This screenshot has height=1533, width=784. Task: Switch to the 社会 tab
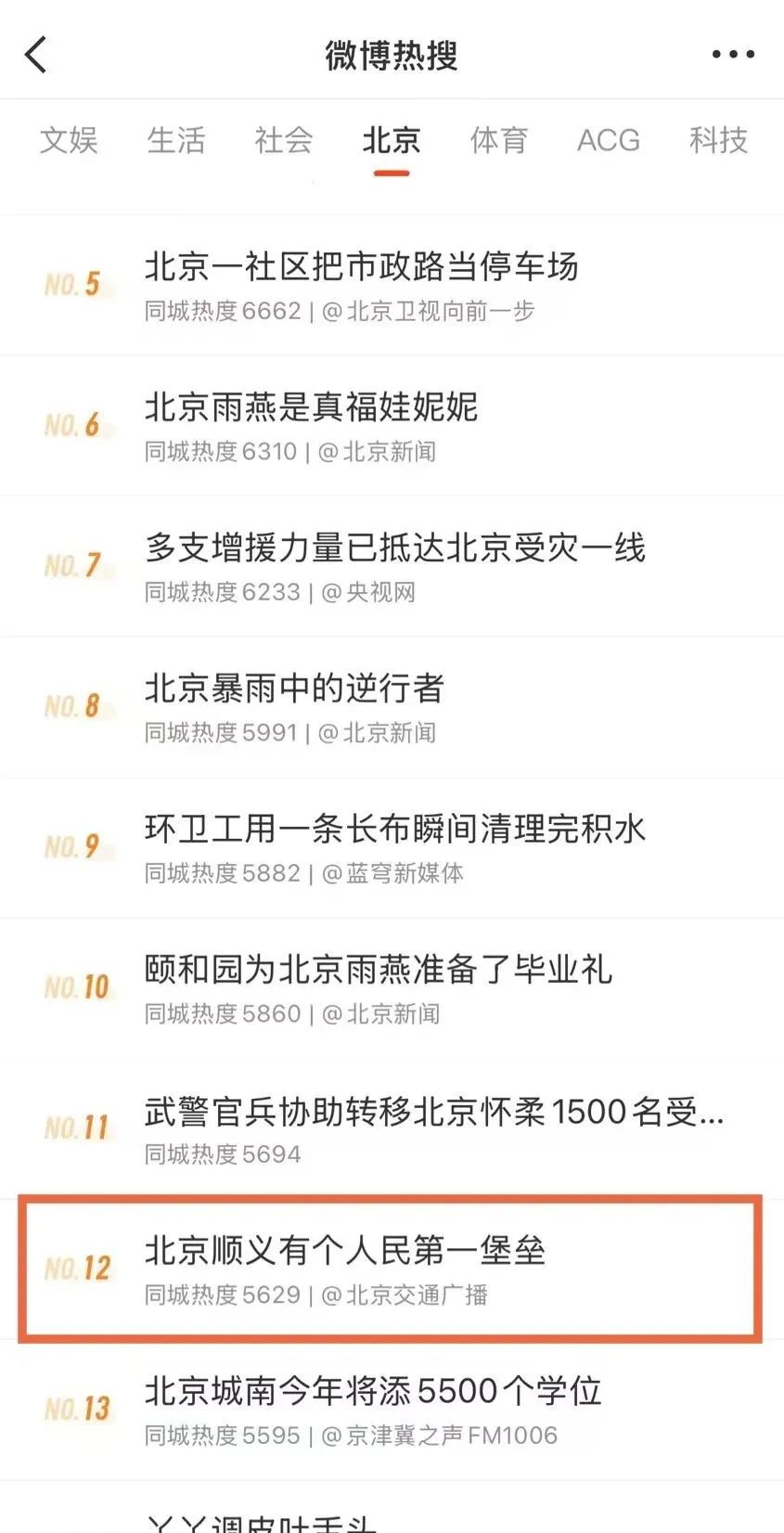(283, 140)
